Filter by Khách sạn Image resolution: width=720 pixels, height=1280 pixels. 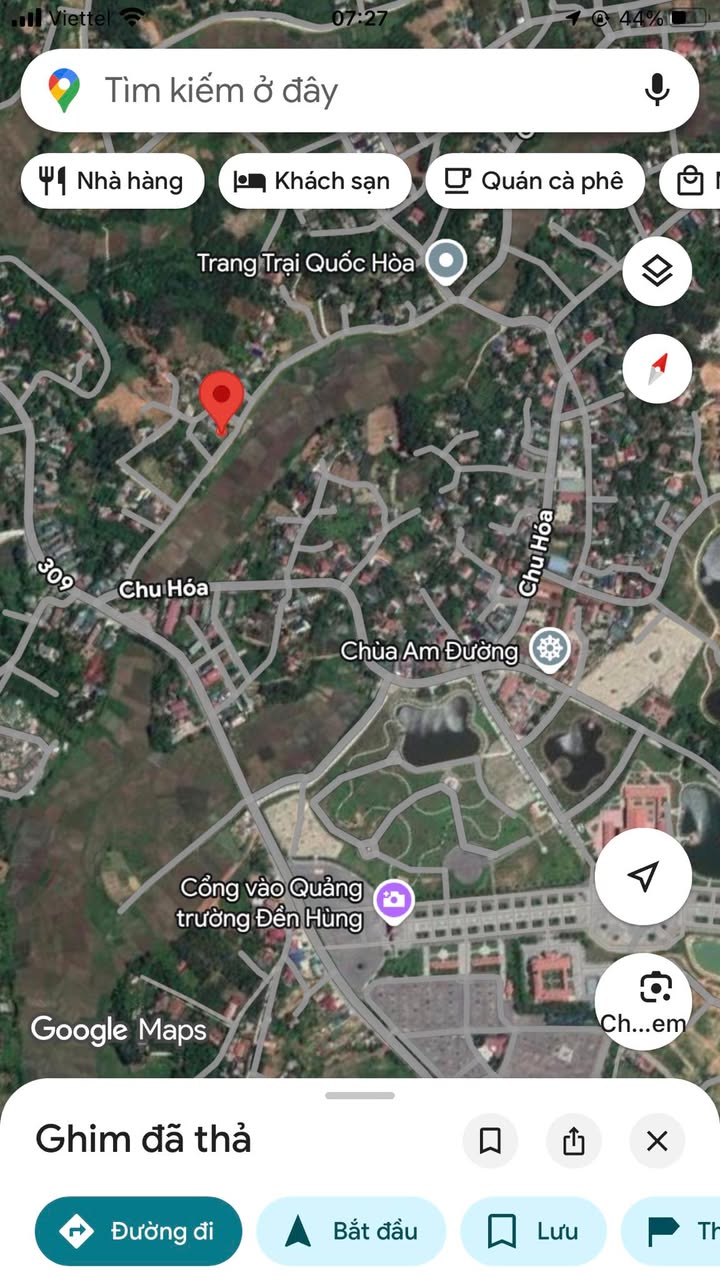point(314,181)
